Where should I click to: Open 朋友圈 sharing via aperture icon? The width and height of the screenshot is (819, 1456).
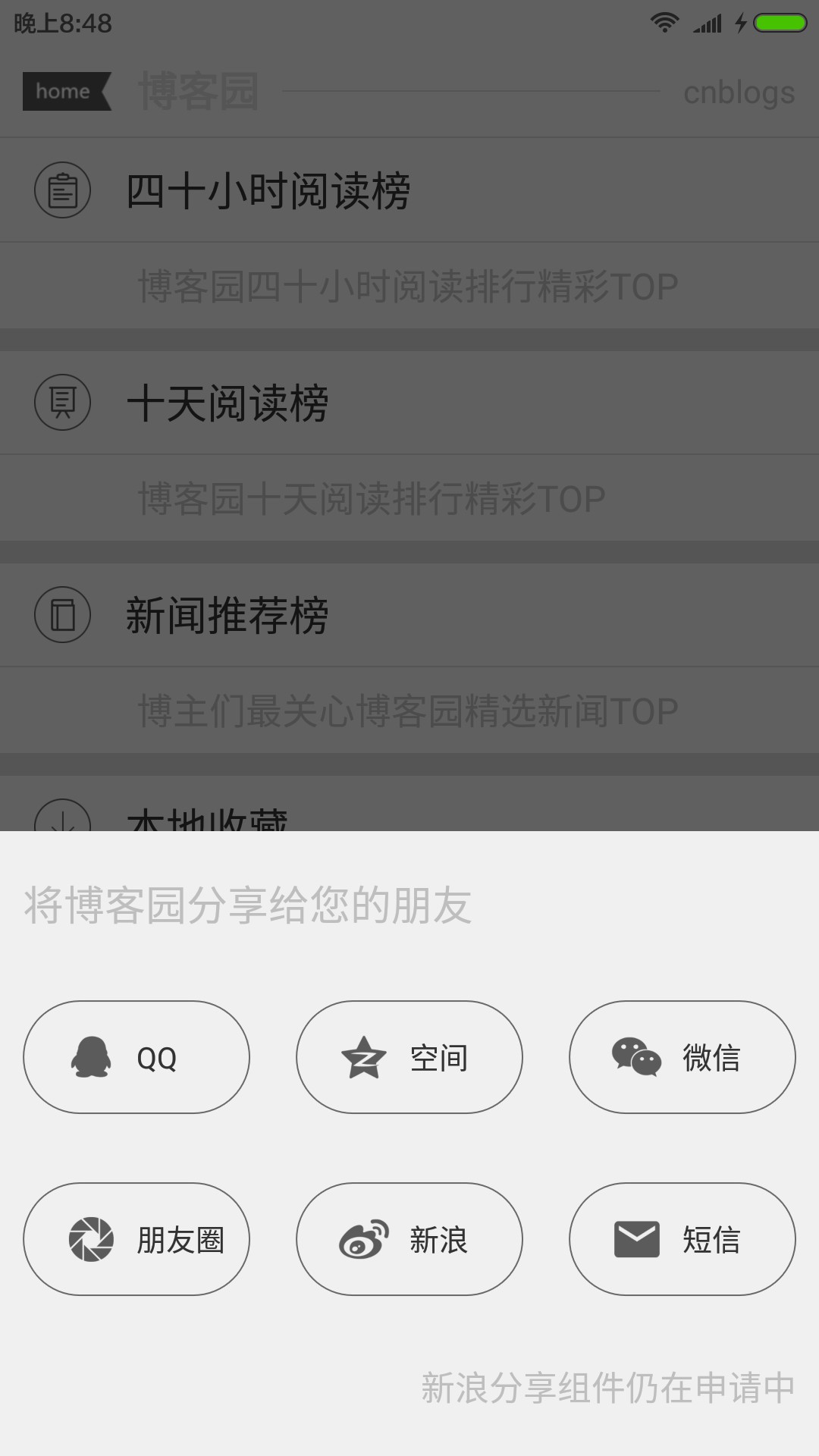[x=91, y=1238]
